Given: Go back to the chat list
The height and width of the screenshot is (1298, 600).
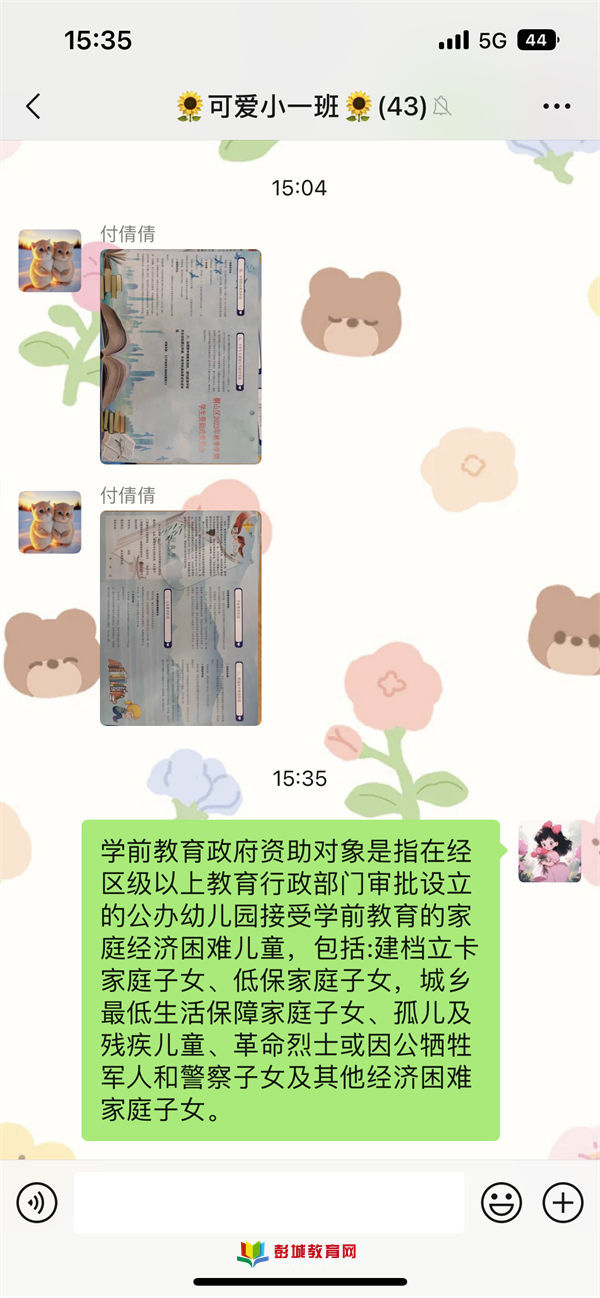Looking at the screenshot, I should (x=34, y=106).
